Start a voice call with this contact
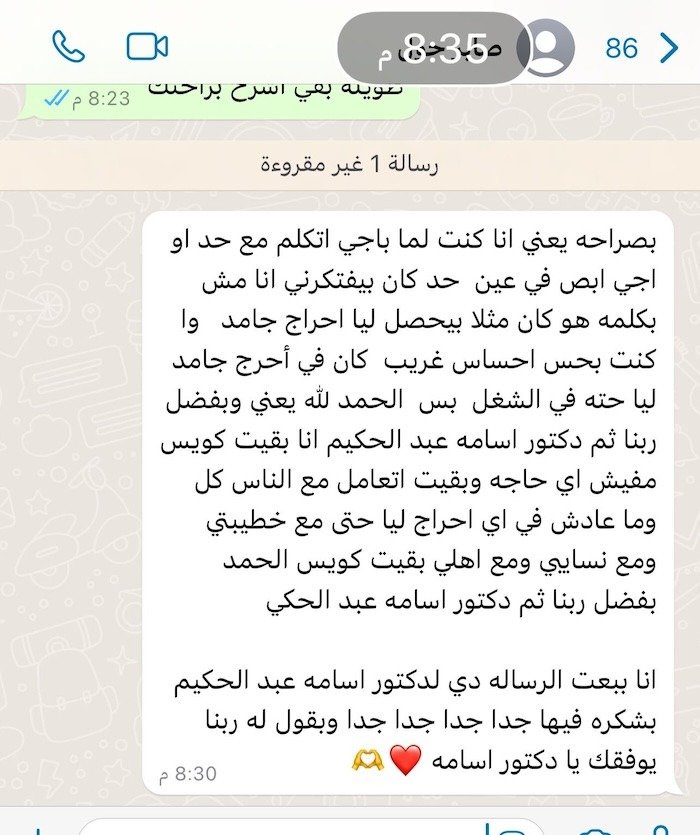This screenshot has height=835, width=700. (68, 47)
